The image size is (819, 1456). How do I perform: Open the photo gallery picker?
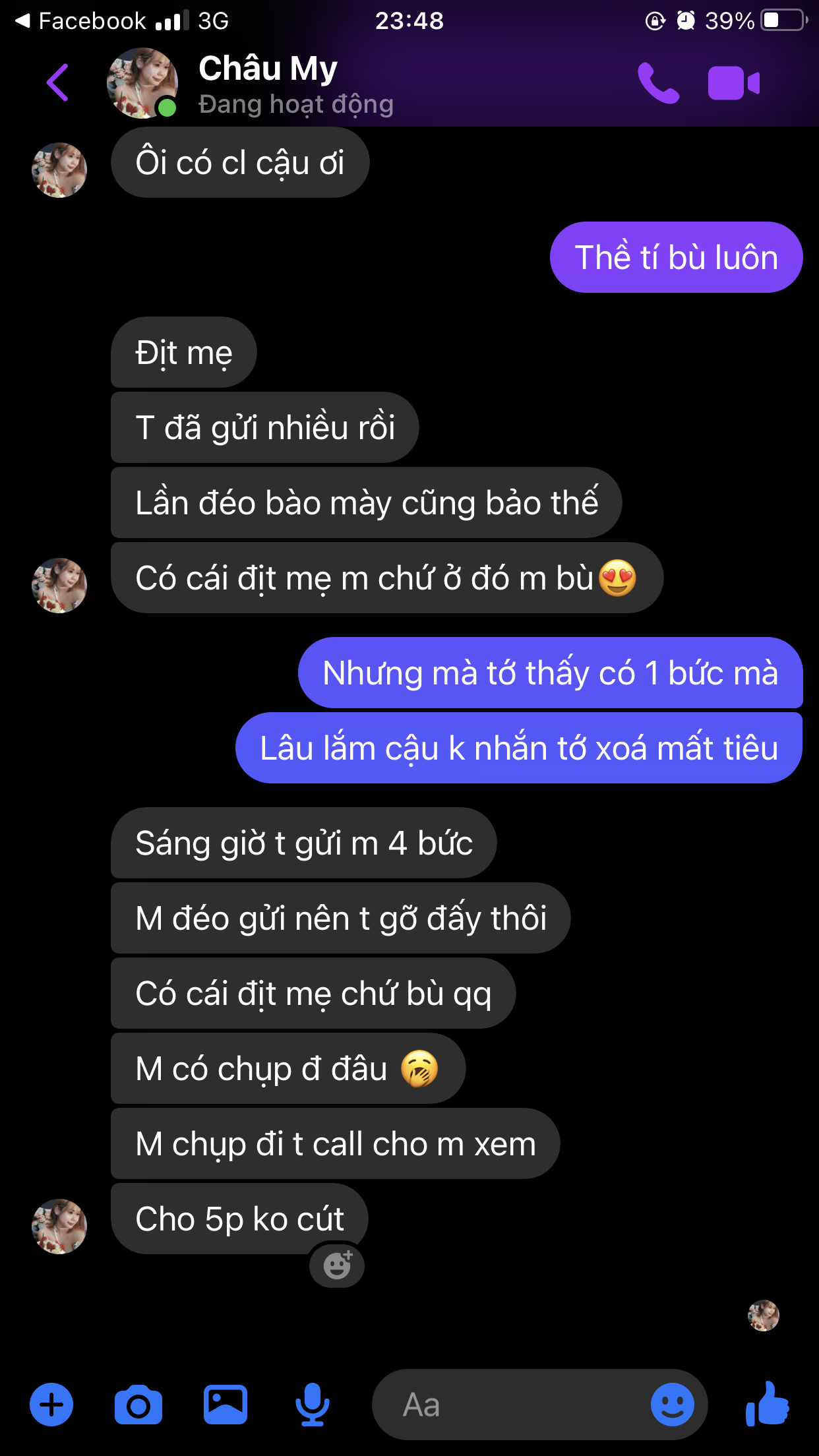click(x=225, y=1405)
